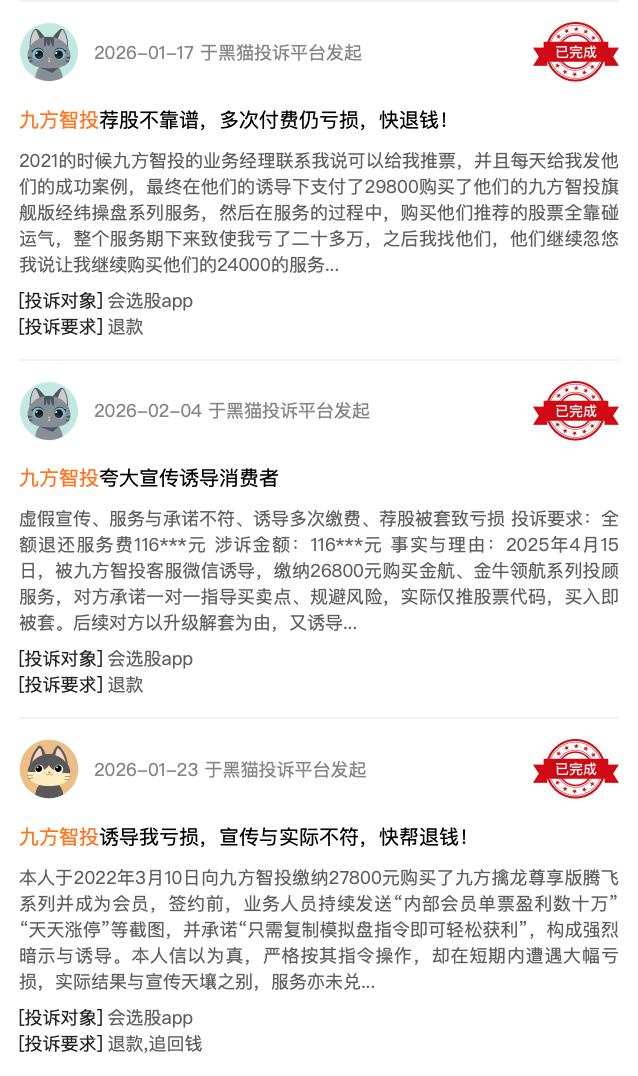Open complaint "九方智投夸大宣传诱导消费者"

pos(149,479)
